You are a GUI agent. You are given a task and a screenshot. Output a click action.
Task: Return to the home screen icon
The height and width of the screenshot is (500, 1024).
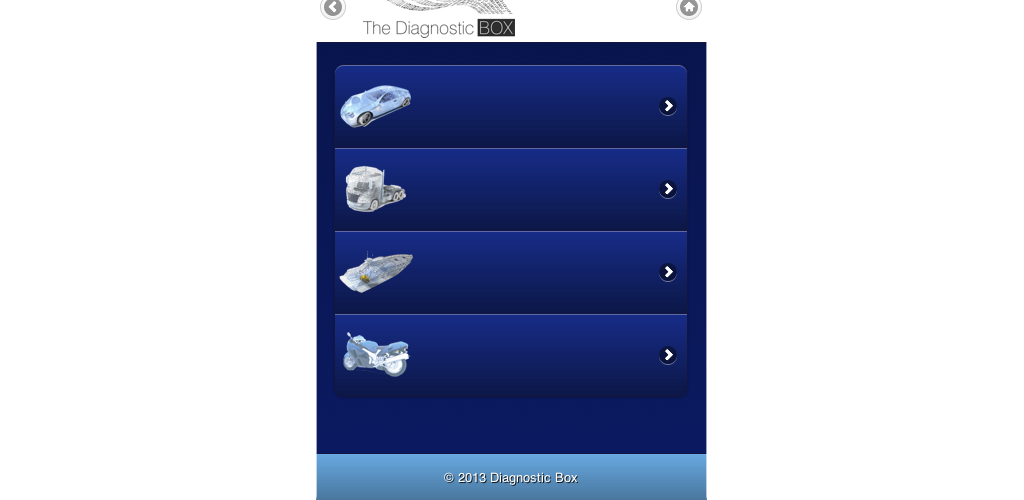click(x=688, y=8)
